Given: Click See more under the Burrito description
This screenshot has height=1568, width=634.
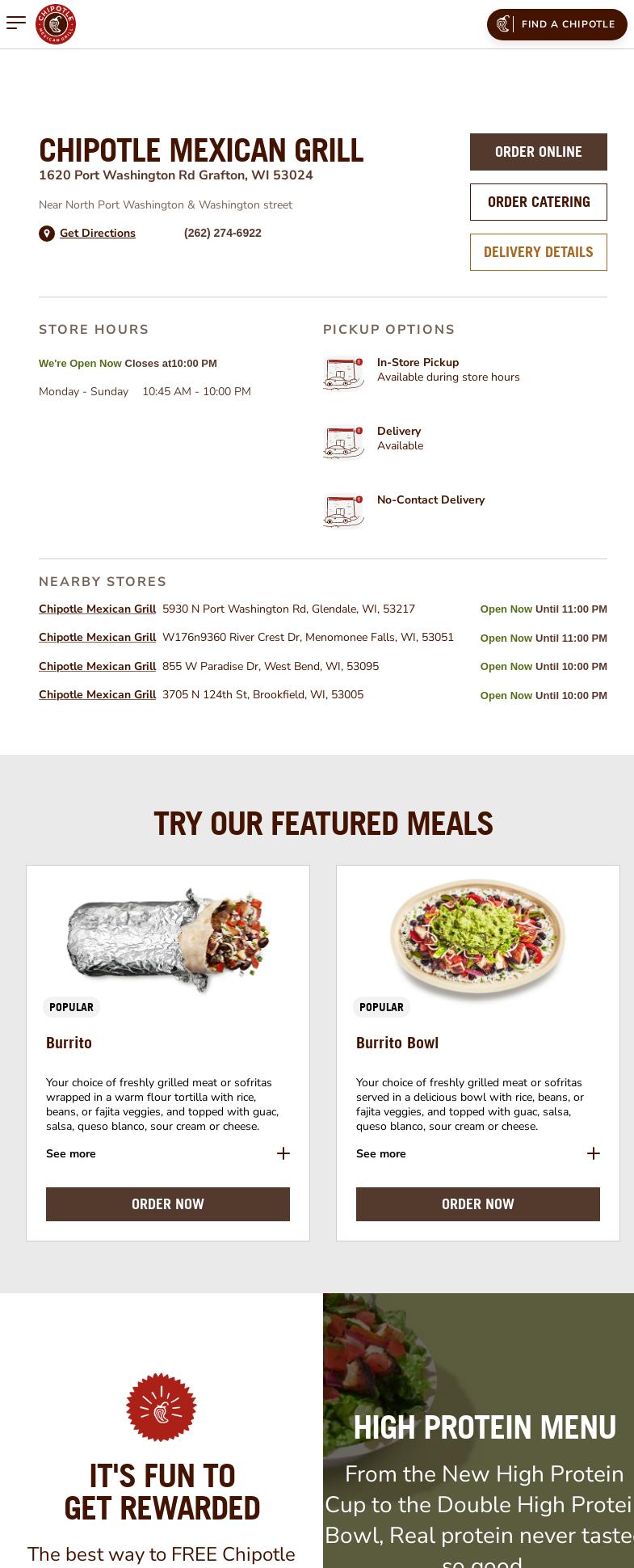Looking at the screenshot, I should tap(70, 1153).
